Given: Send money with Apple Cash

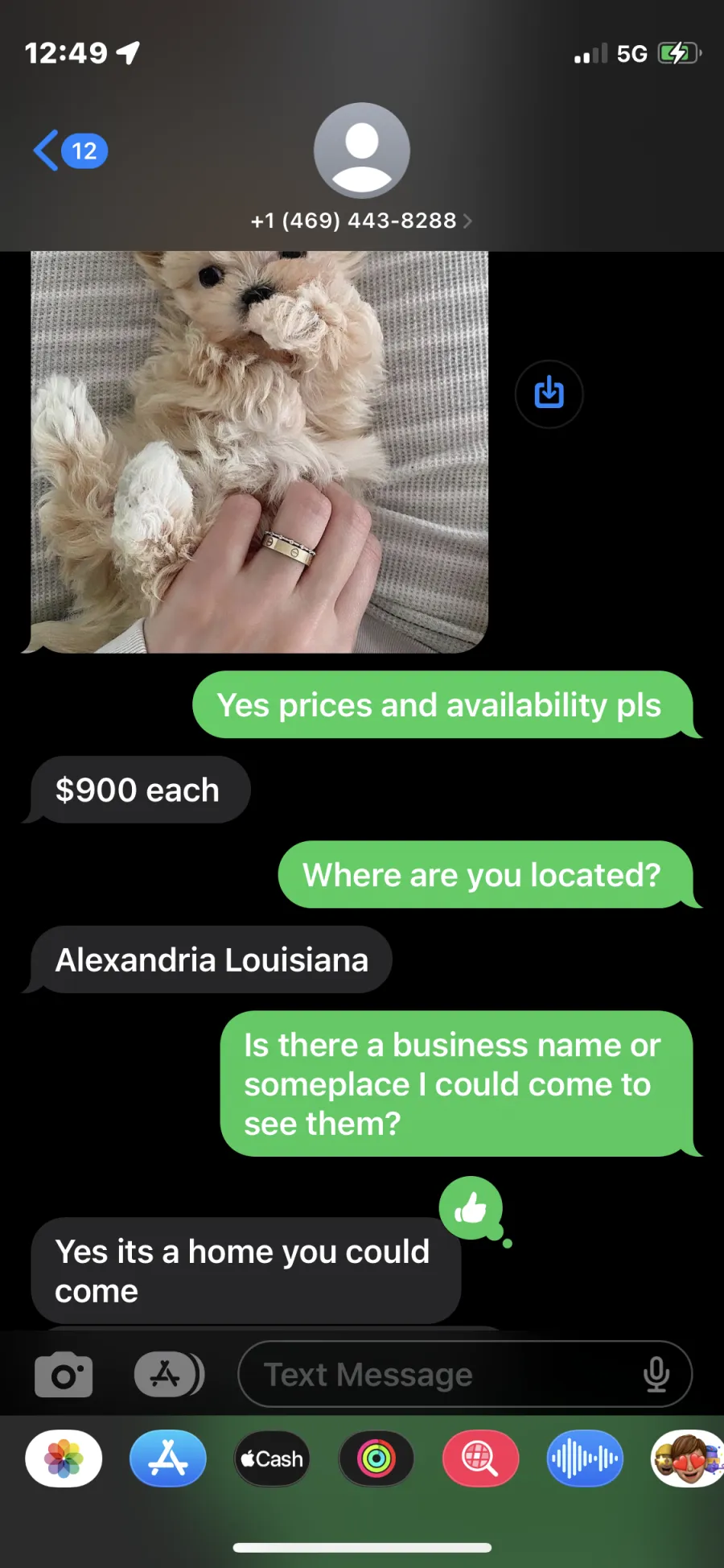Looking at the screenshot, I should pos(272,1459).
